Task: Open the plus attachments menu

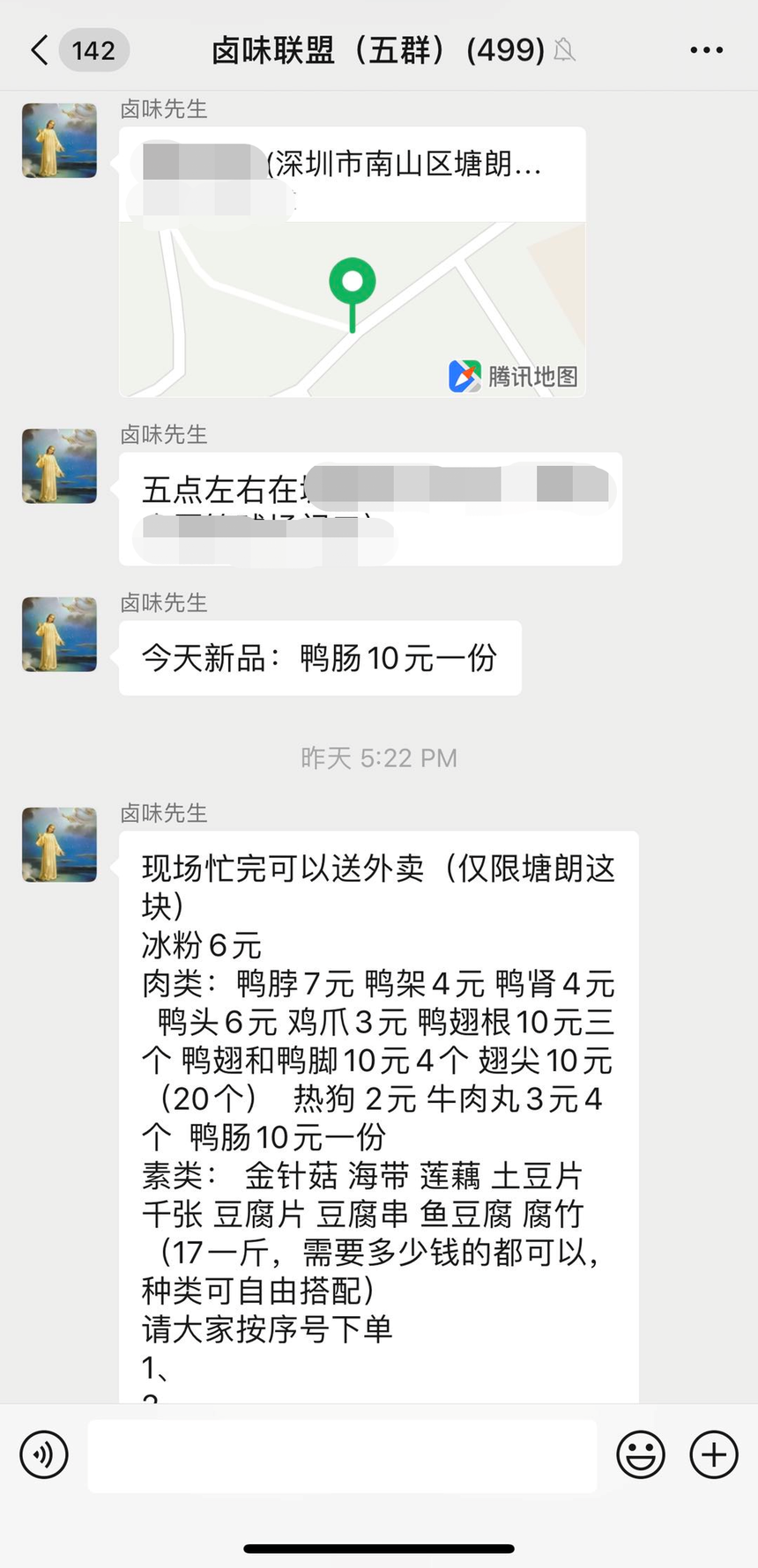Action: tap(713, 1454)
